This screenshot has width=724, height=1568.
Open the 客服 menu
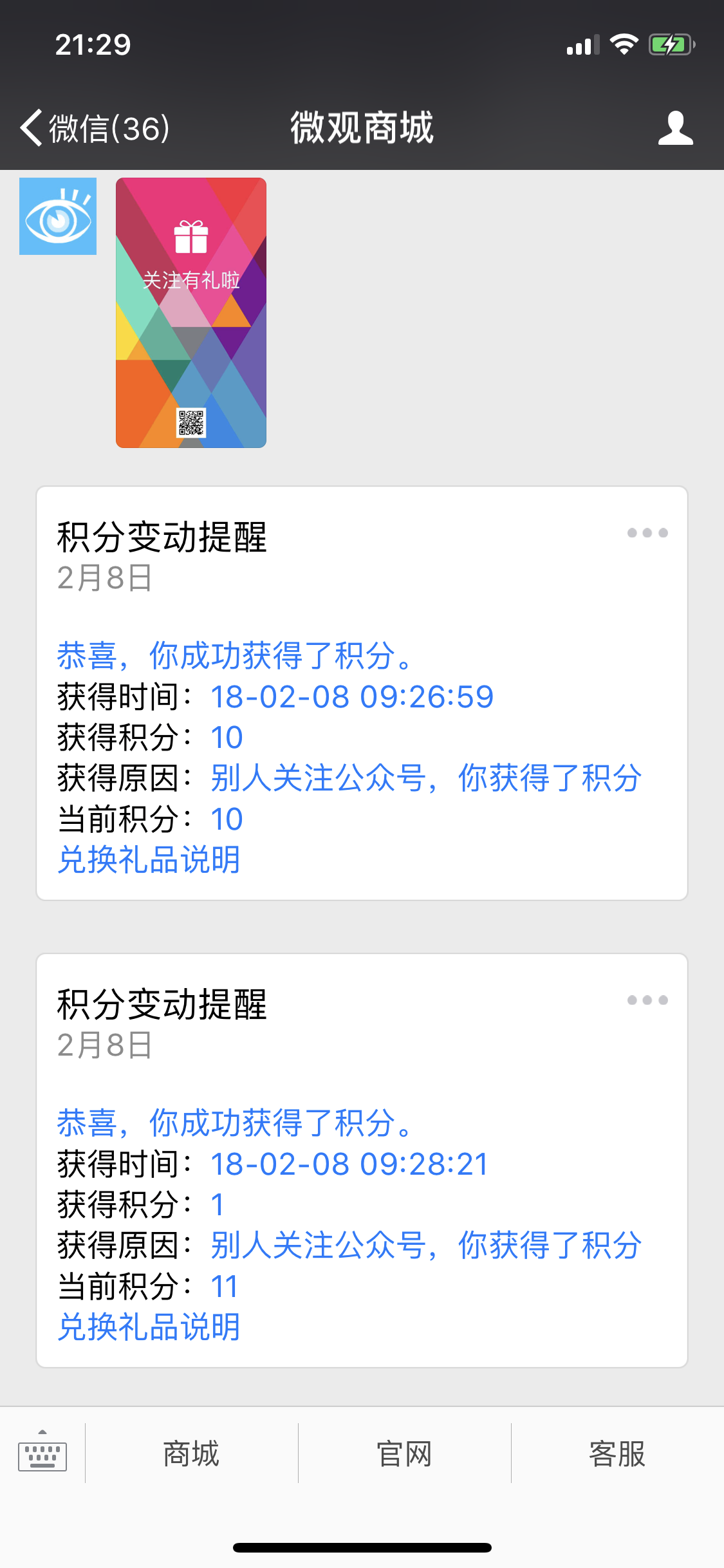618,1454
